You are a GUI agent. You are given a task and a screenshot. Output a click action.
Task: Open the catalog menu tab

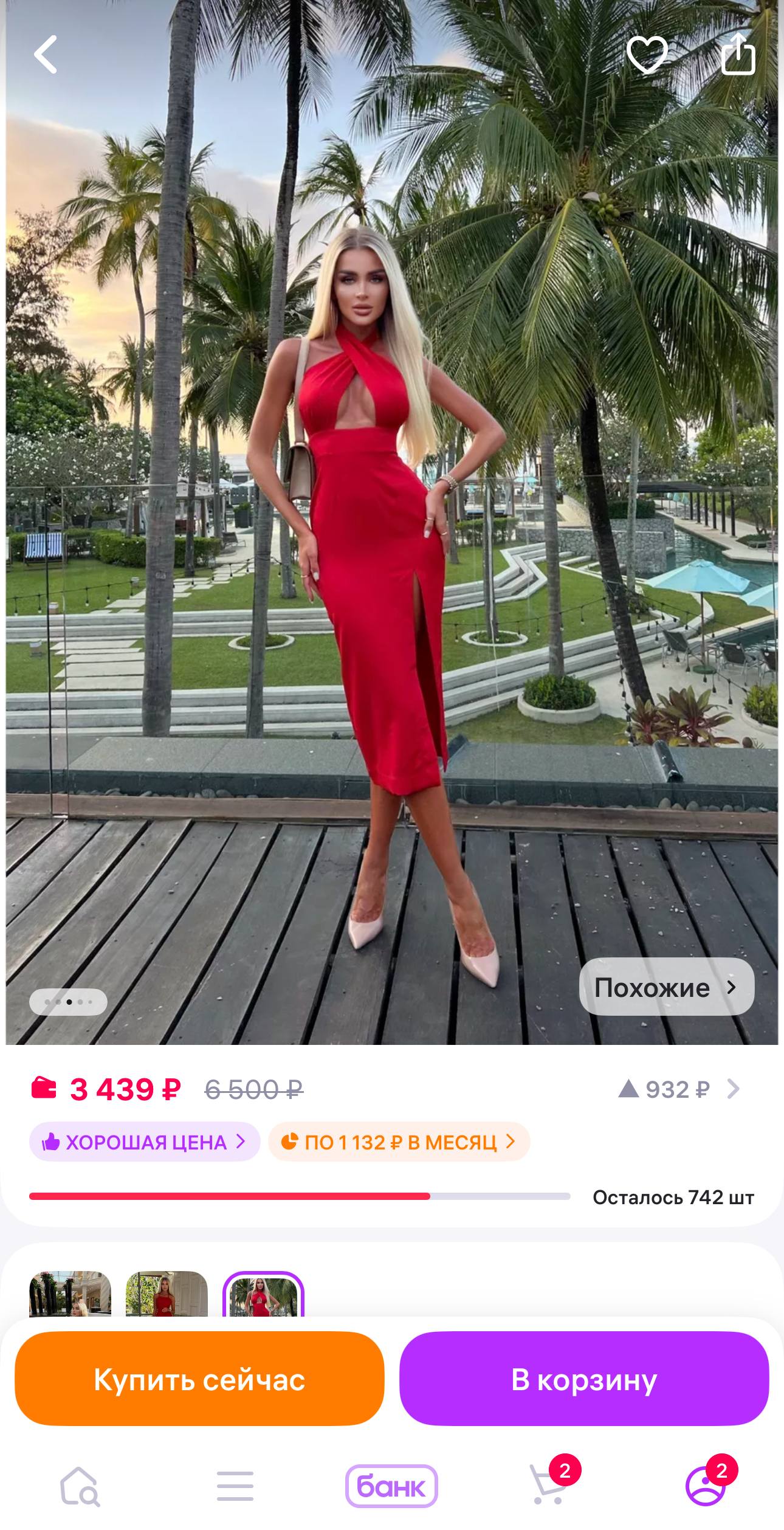tap(235, 1486)
